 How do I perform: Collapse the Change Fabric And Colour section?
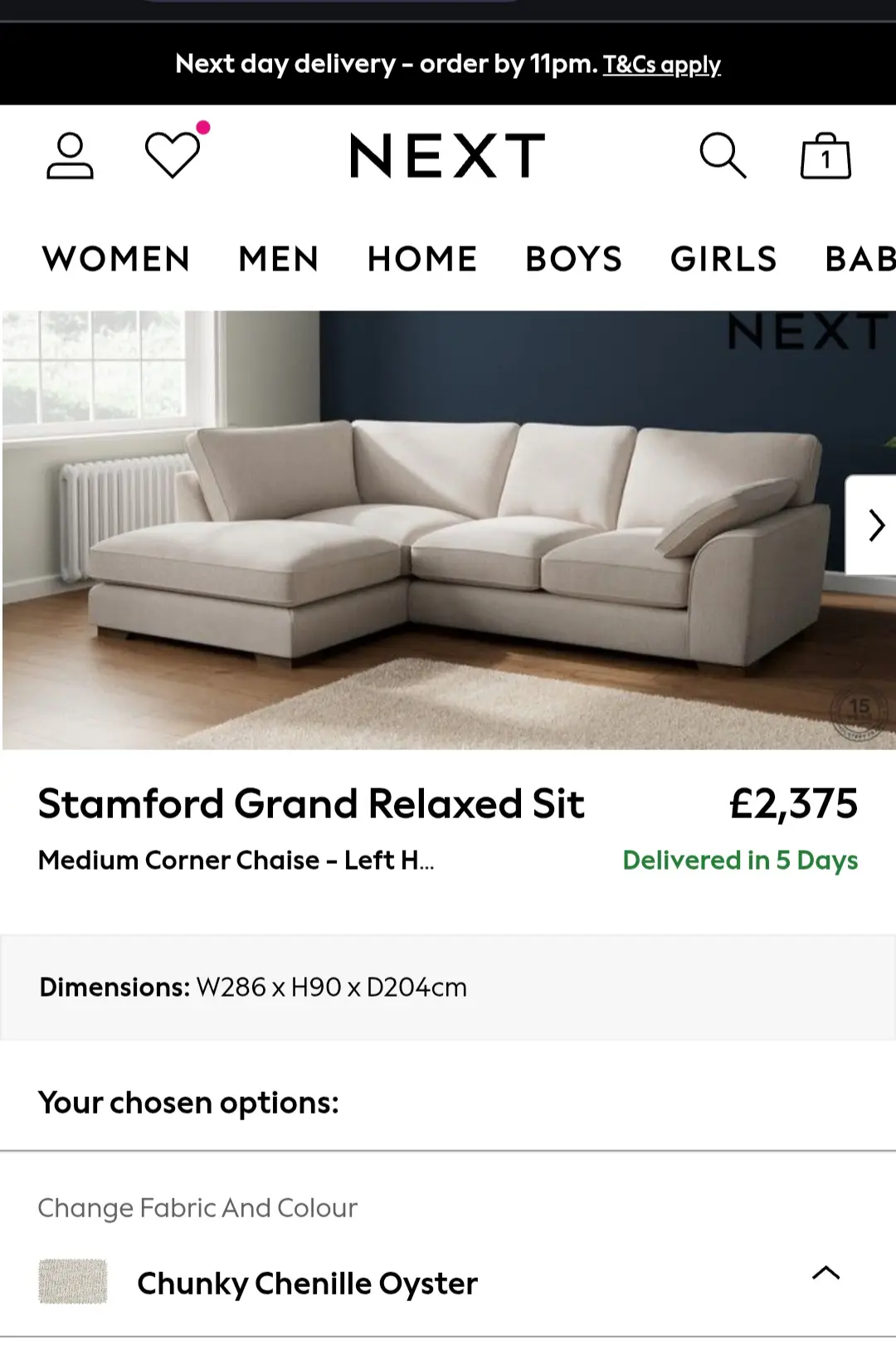point(825,1273)
